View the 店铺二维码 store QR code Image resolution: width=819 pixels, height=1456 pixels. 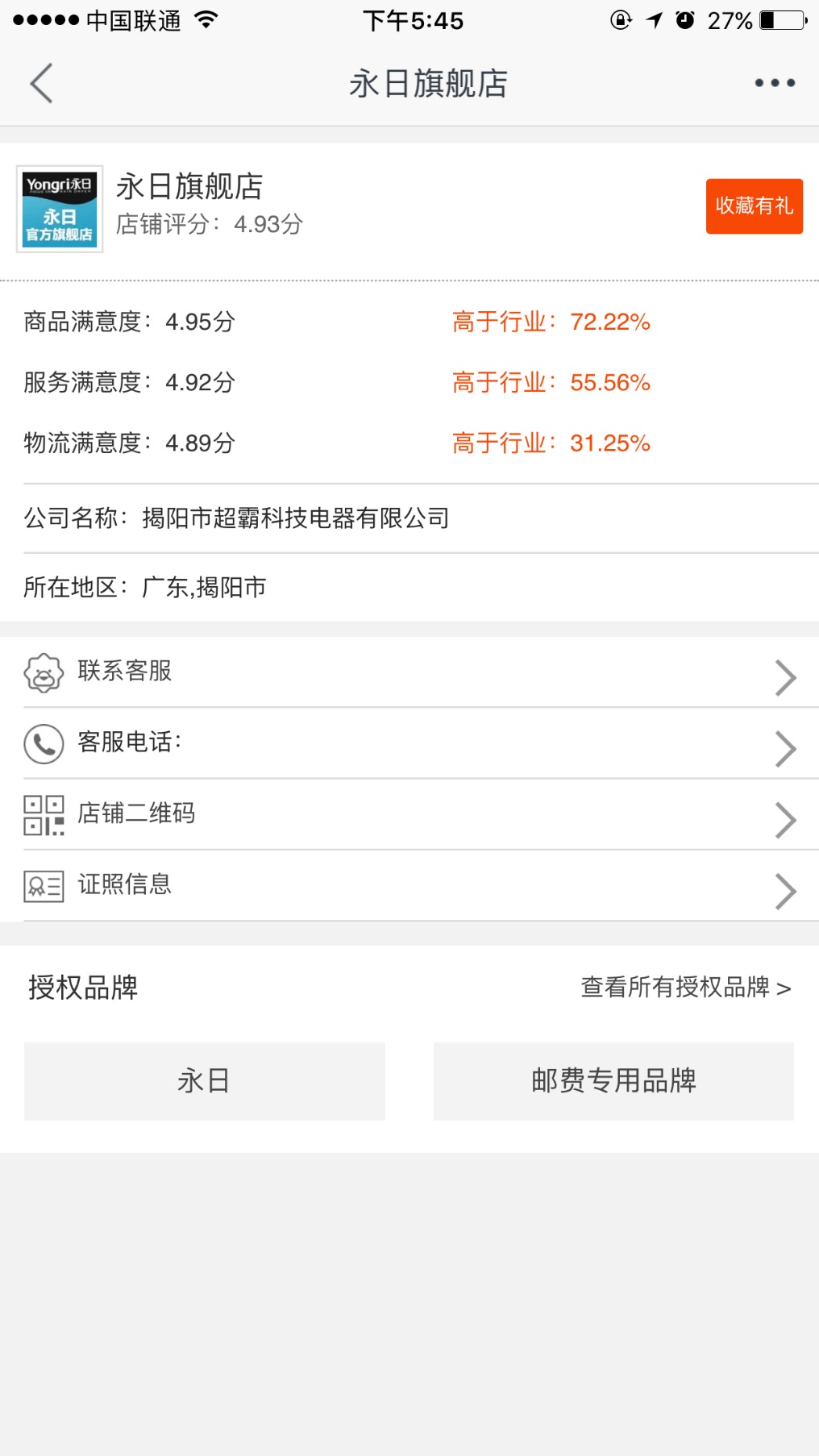point(409,814)
